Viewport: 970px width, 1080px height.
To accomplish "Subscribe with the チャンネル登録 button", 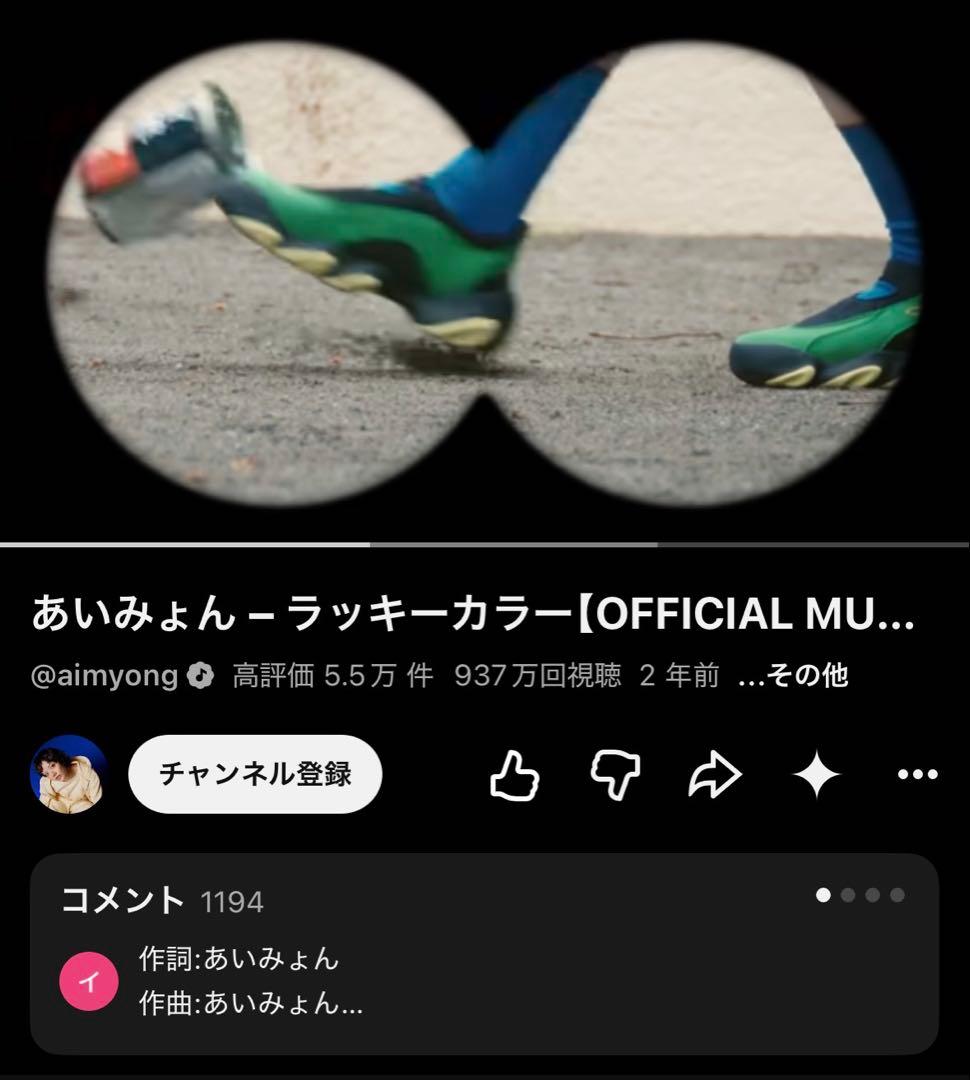I will point(255,774).
